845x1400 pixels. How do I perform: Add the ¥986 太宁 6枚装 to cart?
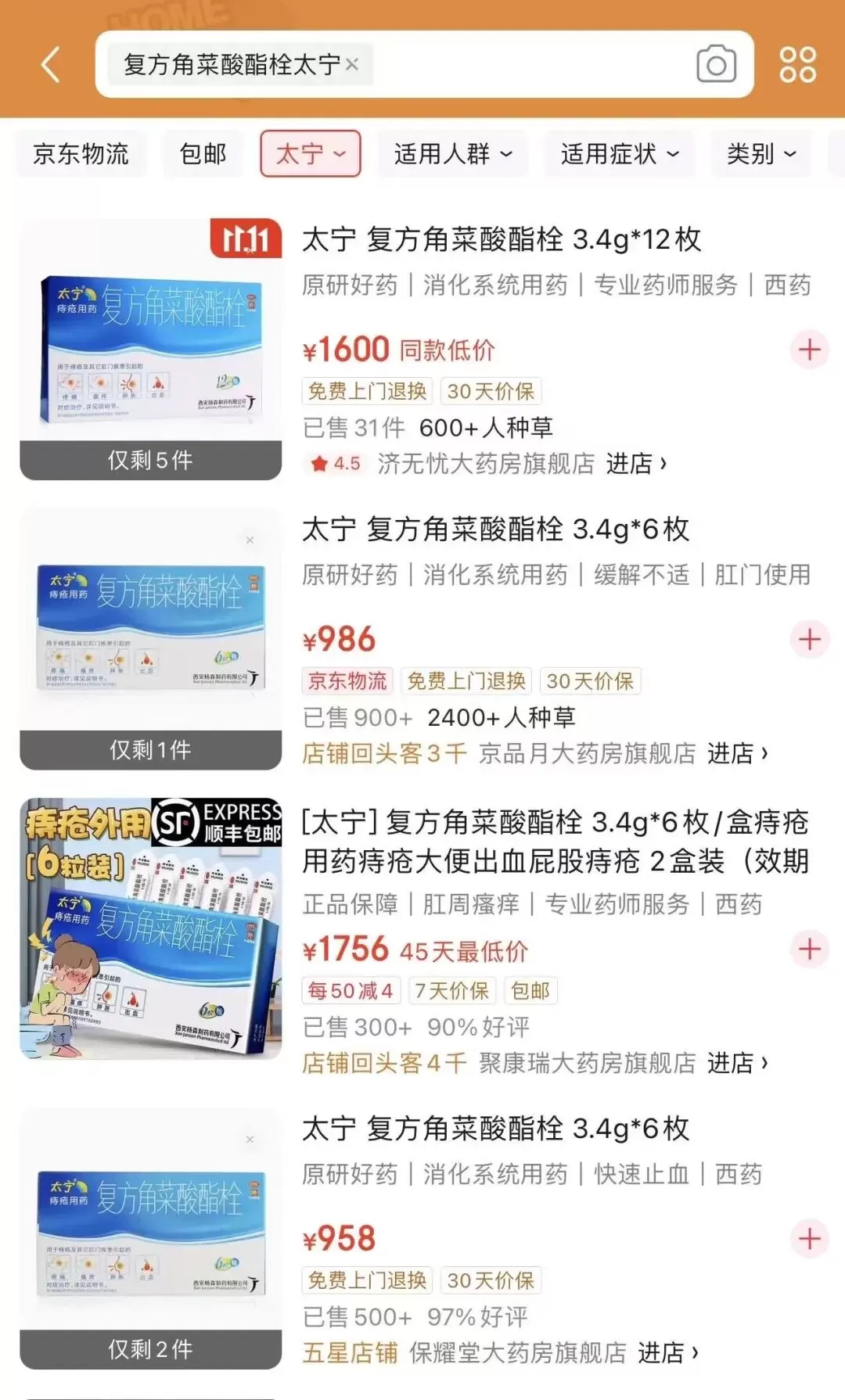point(808,640)
